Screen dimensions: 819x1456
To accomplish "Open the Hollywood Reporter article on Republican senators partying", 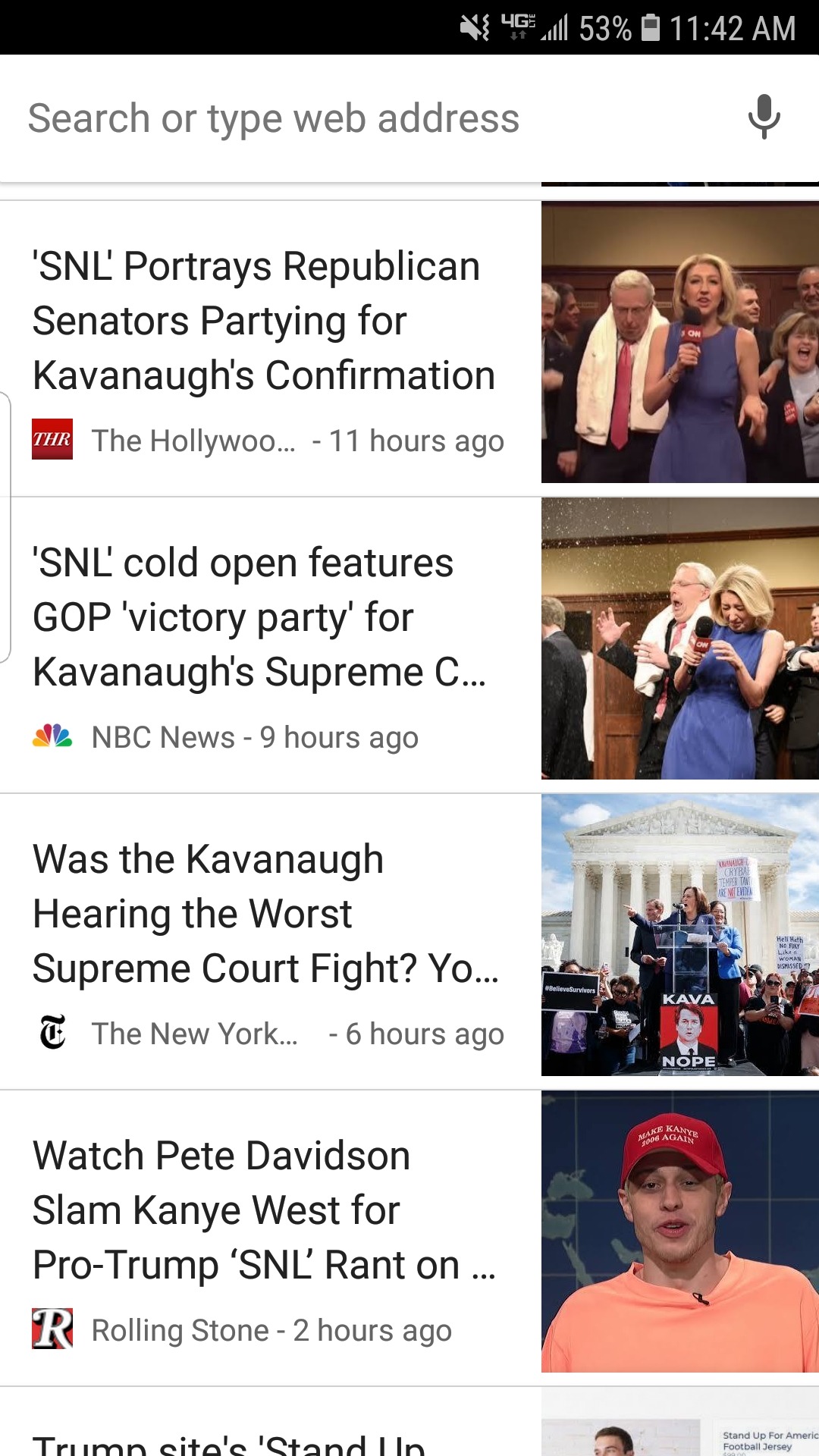I will tap(264, 322).
